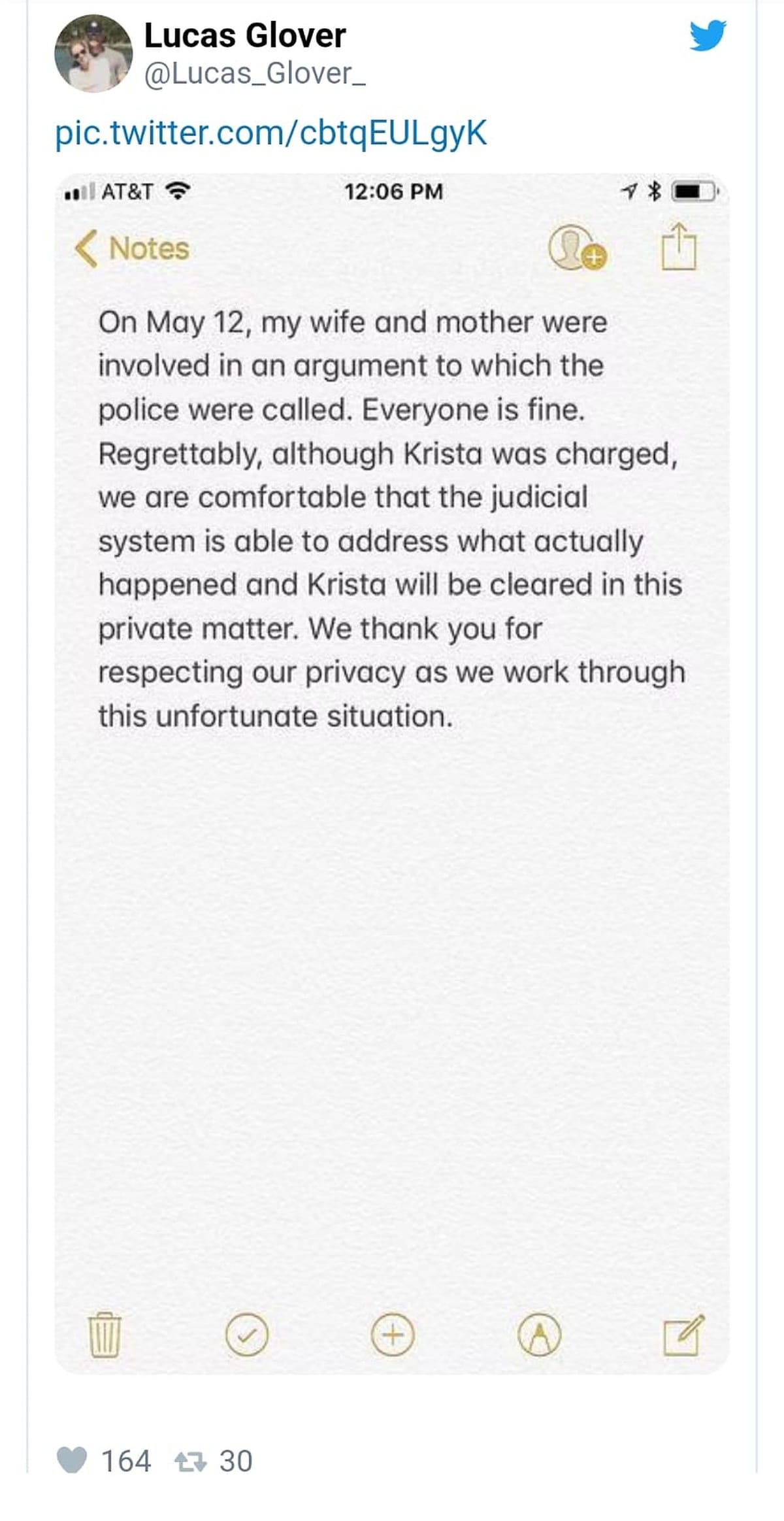Screen dimensions: 784x1521
Task: Open the pic.twitter.com/cbtqEULgyK link
Action: 270,133
